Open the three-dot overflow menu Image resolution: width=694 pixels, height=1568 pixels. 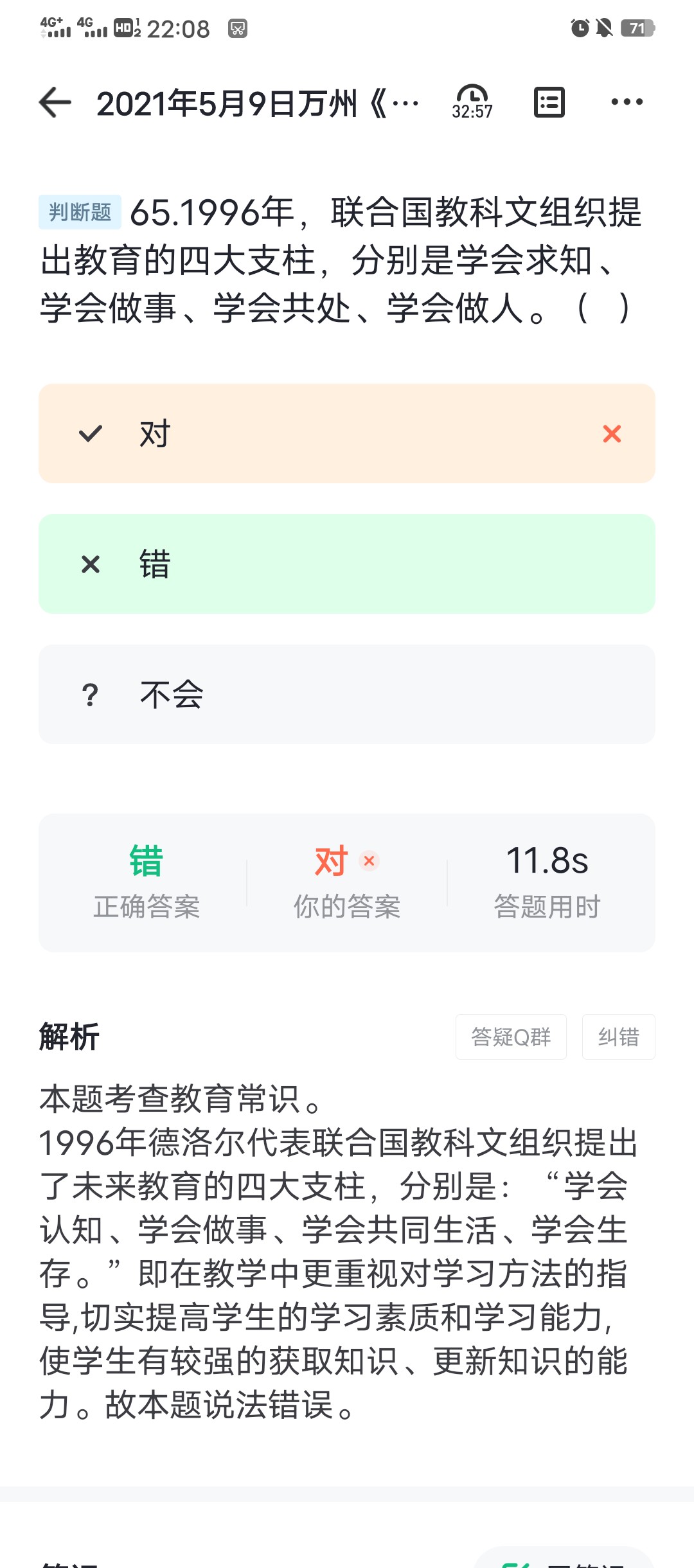[627, 102]
